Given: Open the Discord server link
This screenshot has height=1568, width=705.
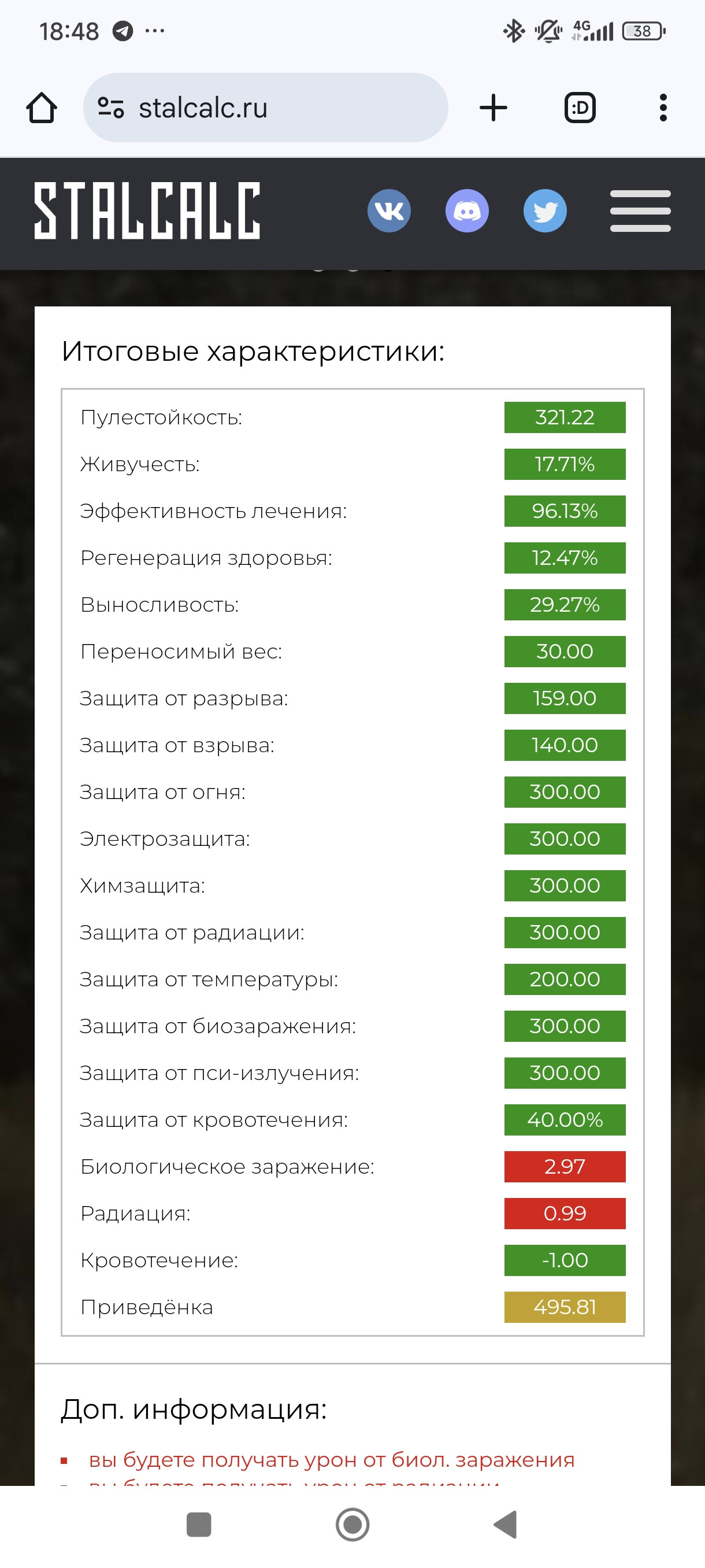Looking at the screenshot, I should [x=467, y=210].
